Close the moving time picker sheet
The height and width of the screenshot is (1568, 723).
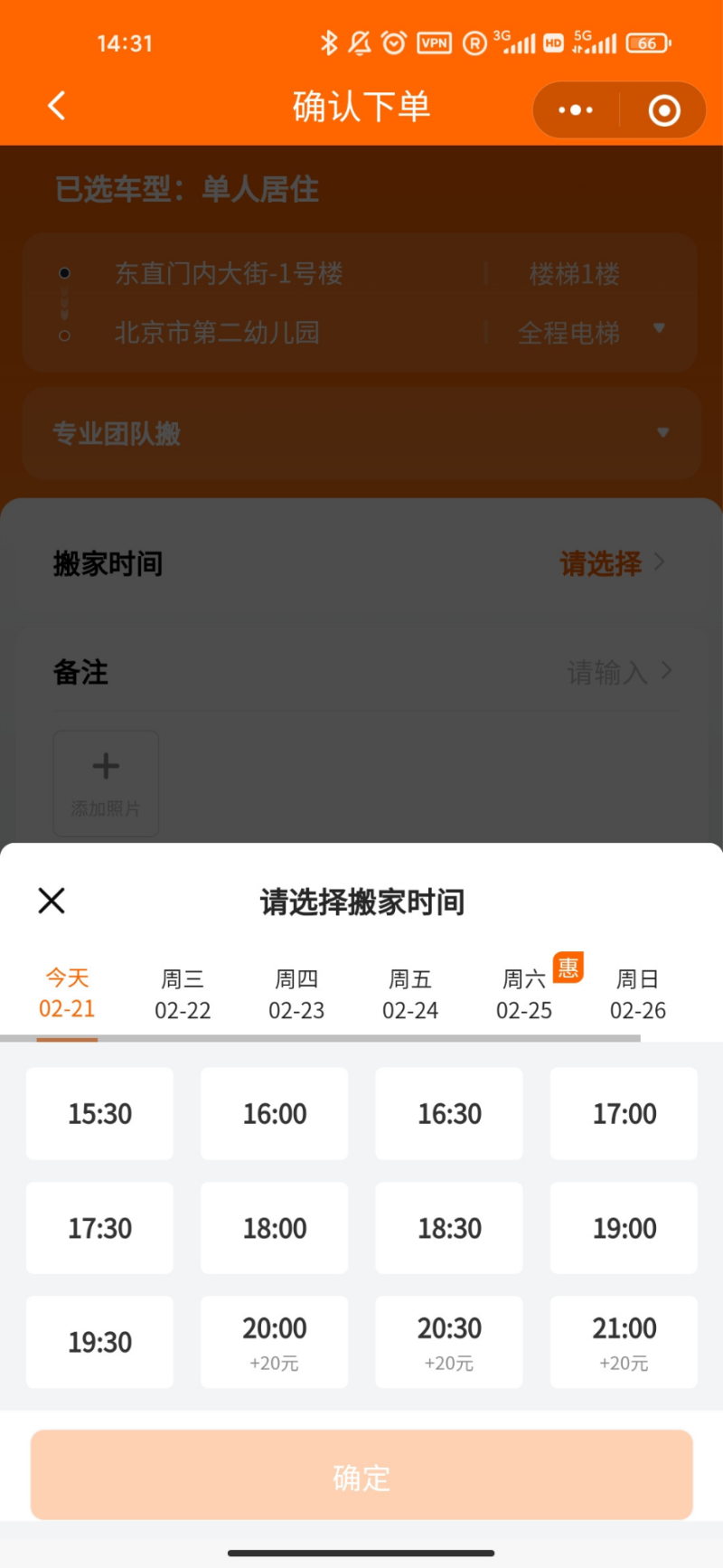[x=52, y=901]
